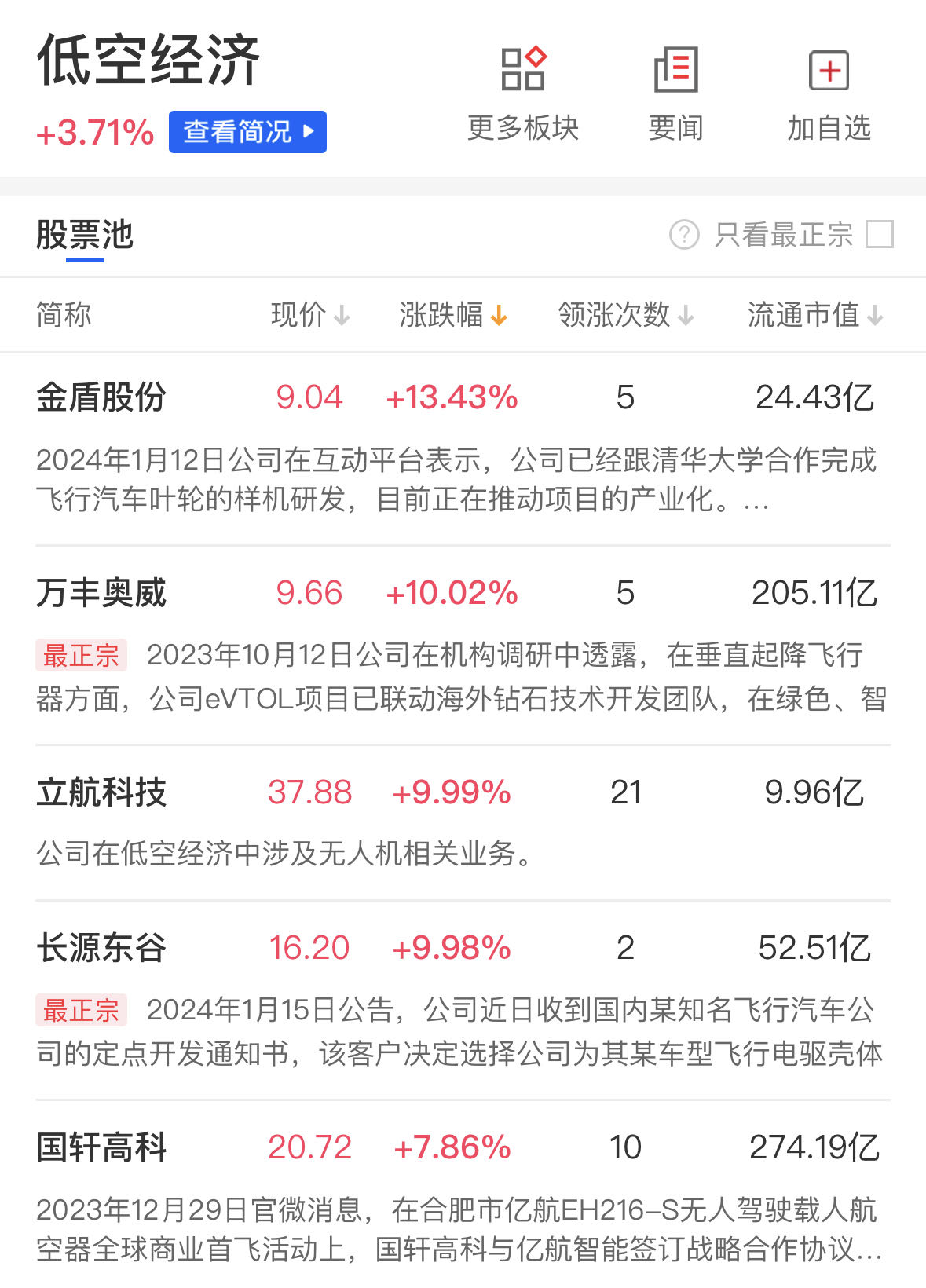Image resolution: width=926 pixels, height=1288 pixels.
Task: Open stock 万丰奥威
Action: [x=101, y=593]
